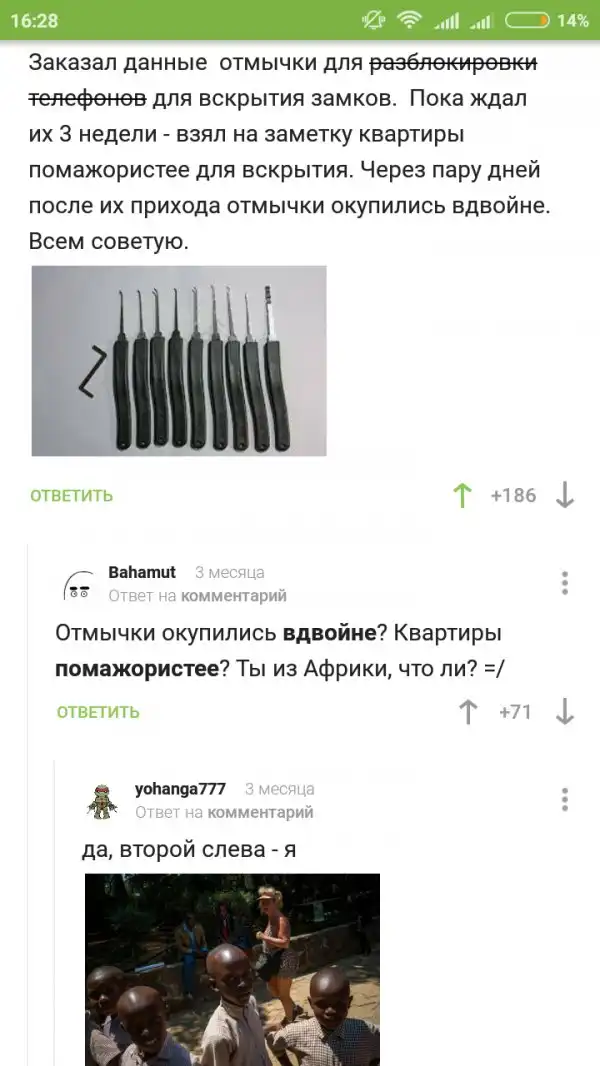This screenshot has height=1066, width=600.
Task: Open Bahamut's profile
Action: tap(141, 573)
